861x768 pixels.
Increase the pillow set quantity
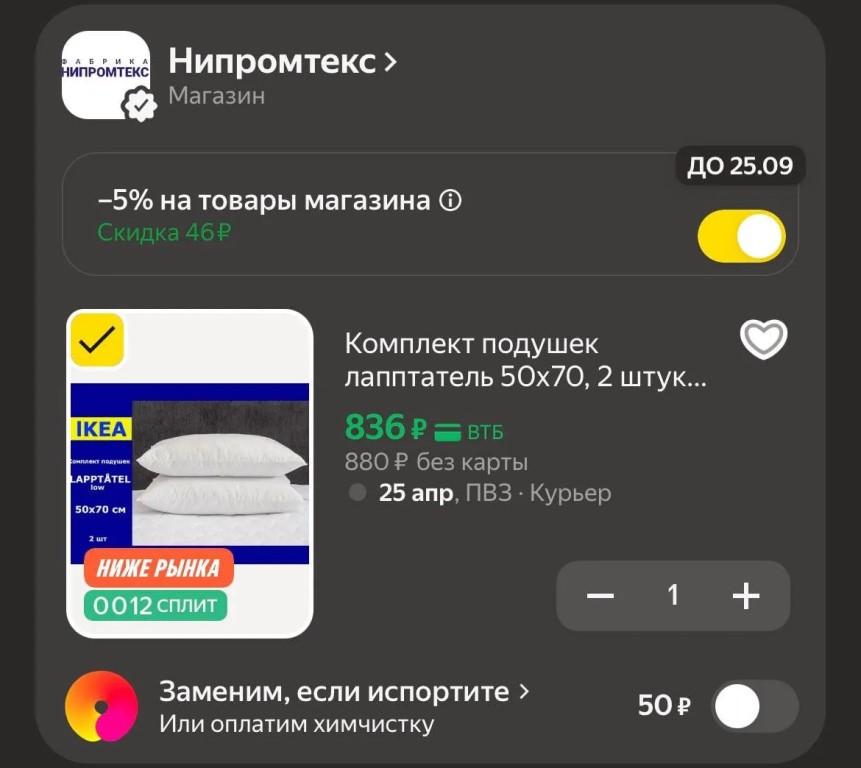(x=746, y=596)
